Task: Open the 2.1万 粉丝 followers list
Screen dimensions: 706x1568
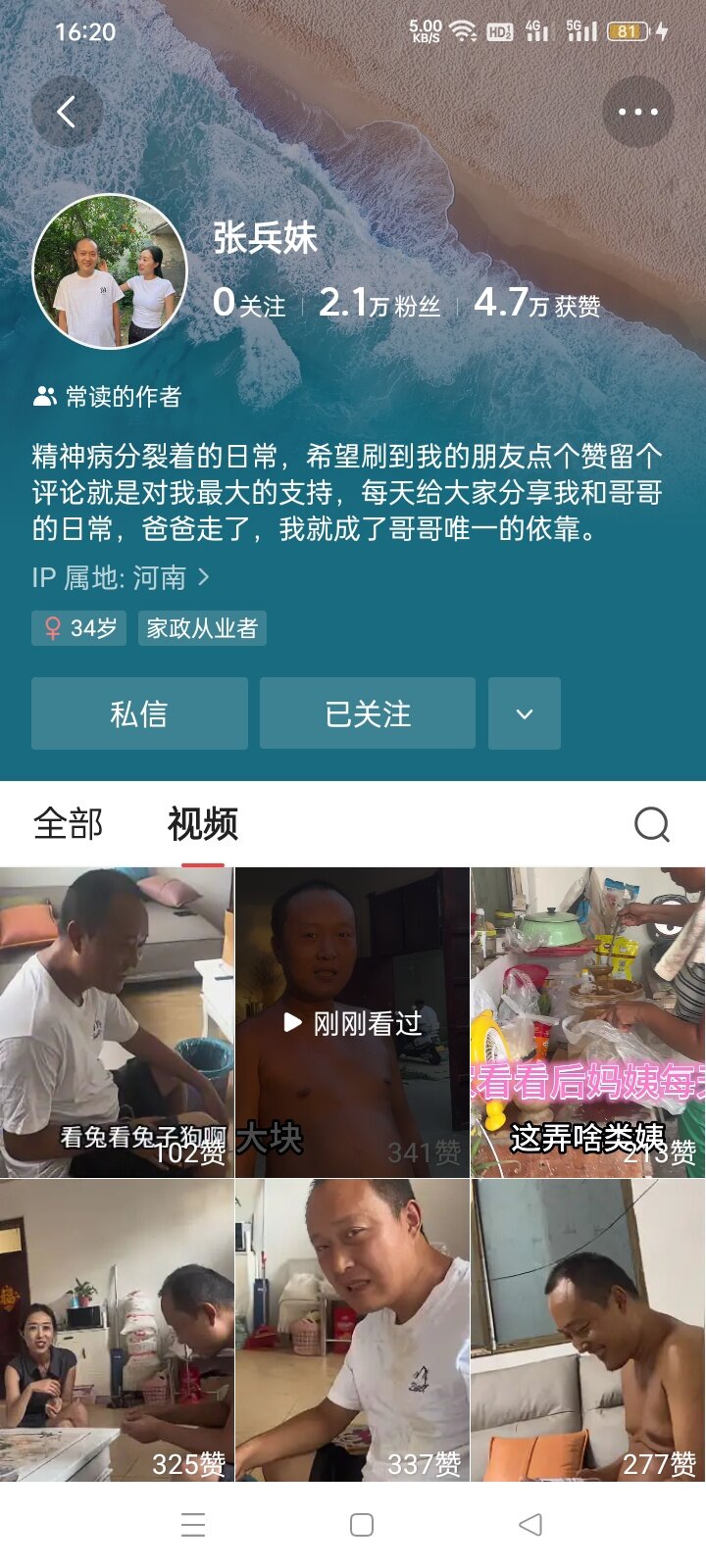Action: 379,303
